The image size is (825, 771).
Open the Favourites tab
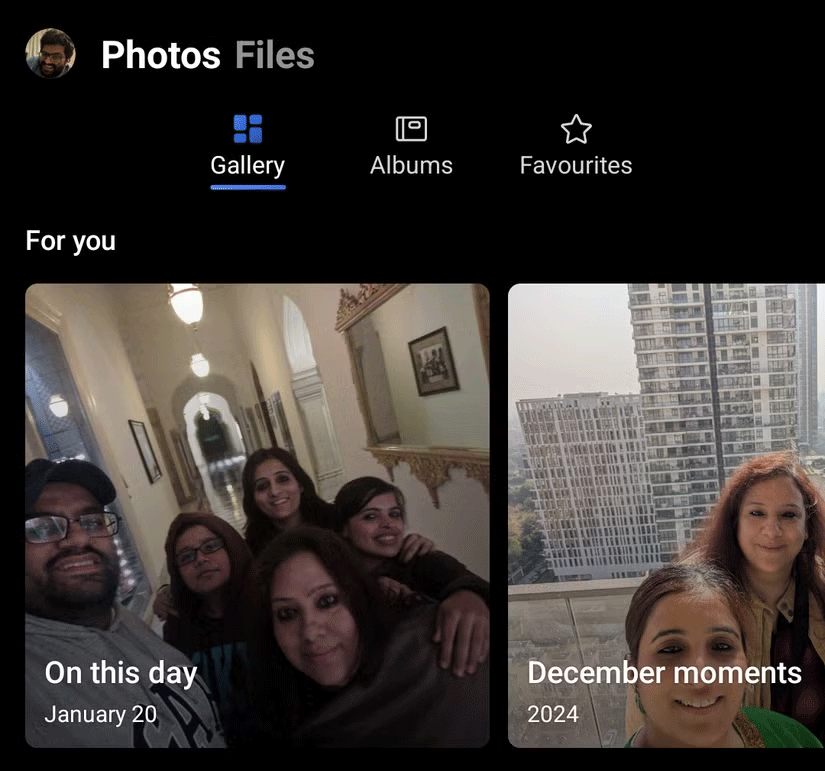[575, 146]
